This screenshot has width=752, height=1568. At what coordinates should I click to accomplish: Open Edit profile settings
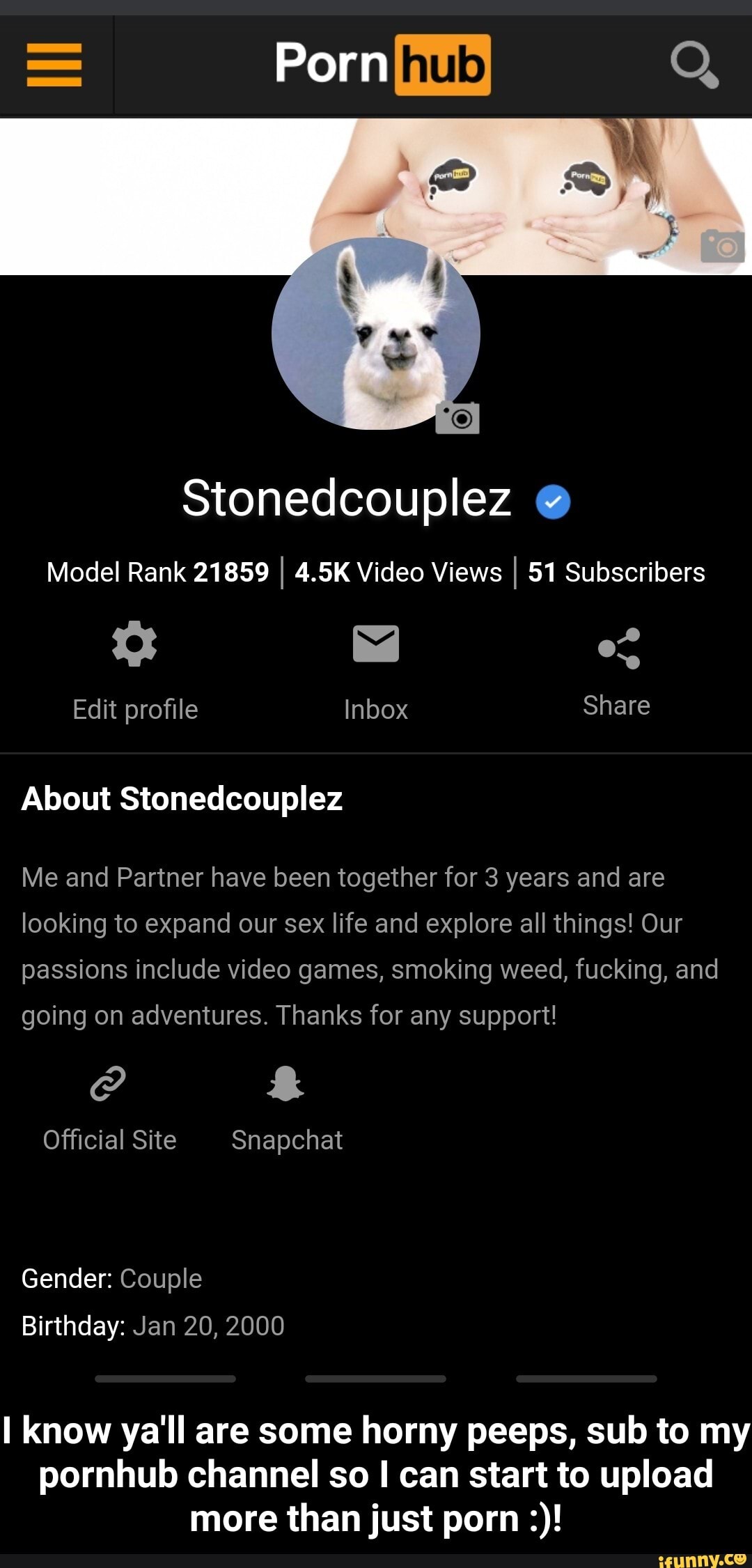tap(135, 670)
